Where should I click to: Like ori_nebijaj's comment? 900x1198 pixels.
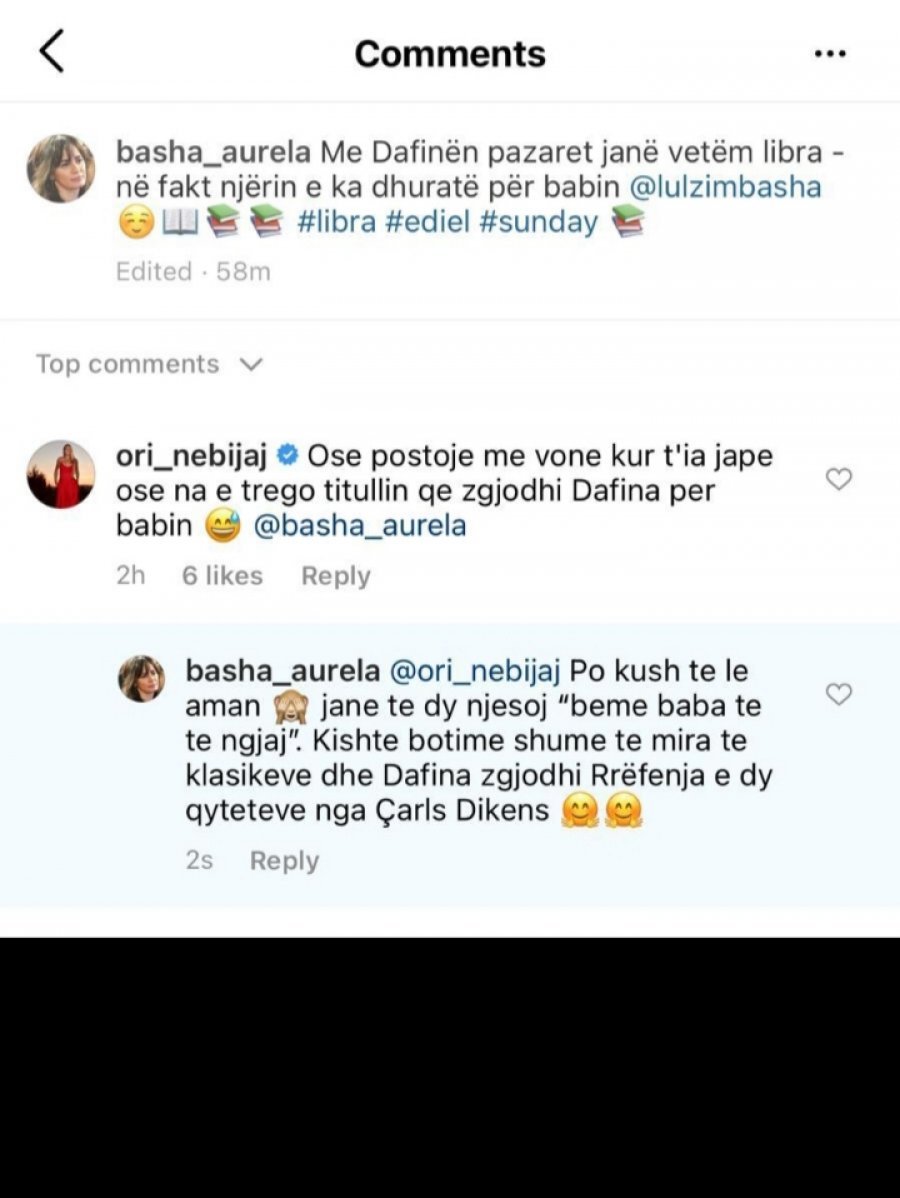(838, 480)
